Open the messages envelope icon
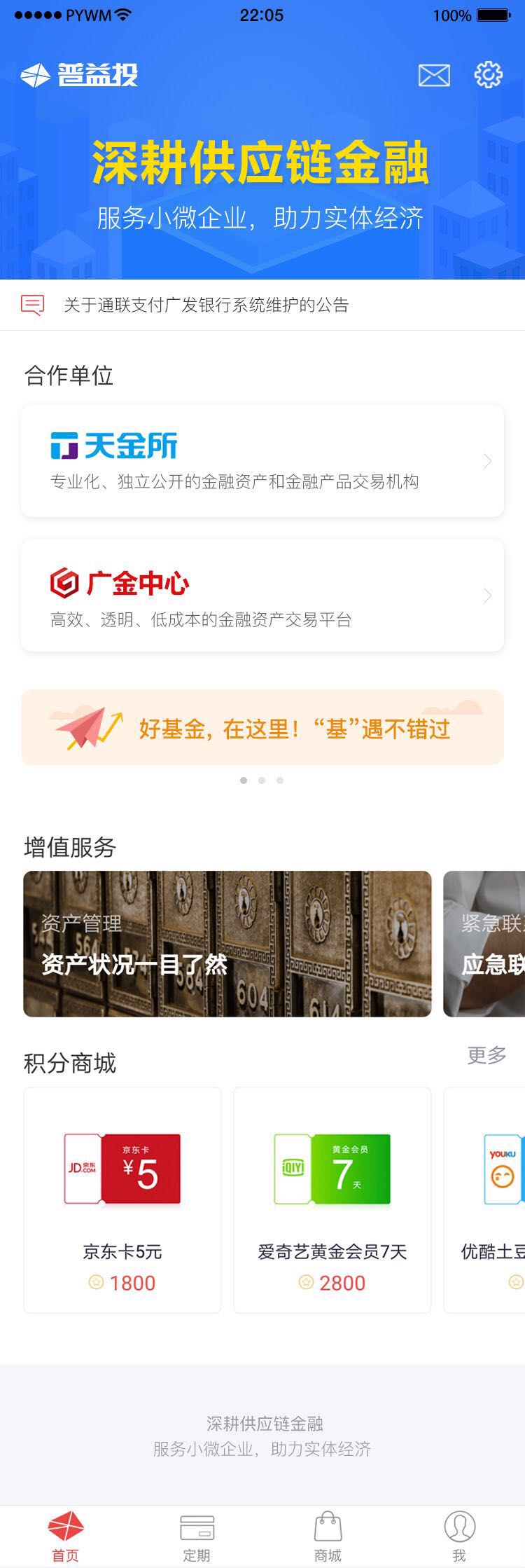525x1568 pixels. [434, 75]
